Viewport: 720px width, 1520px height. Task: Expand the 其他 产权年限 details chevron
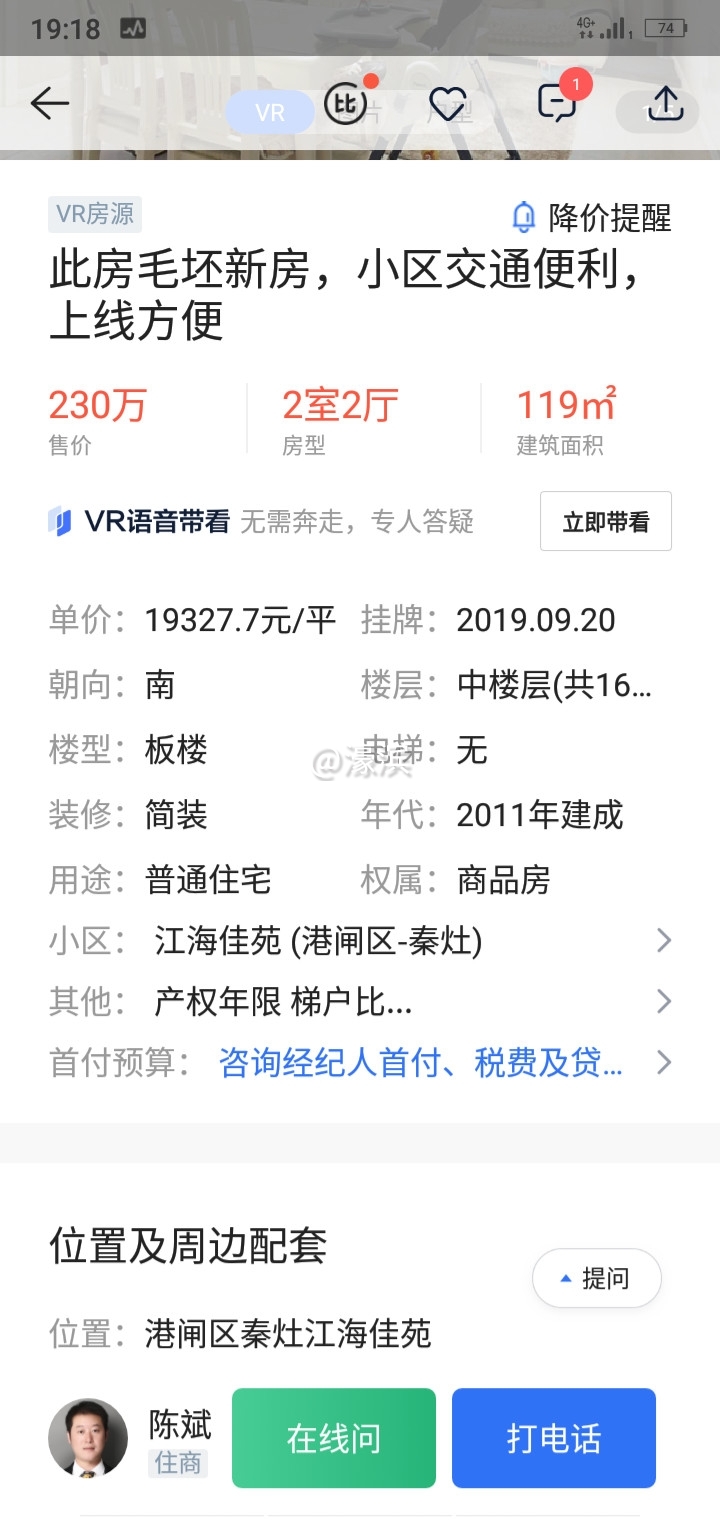[x=664, y=1001]
